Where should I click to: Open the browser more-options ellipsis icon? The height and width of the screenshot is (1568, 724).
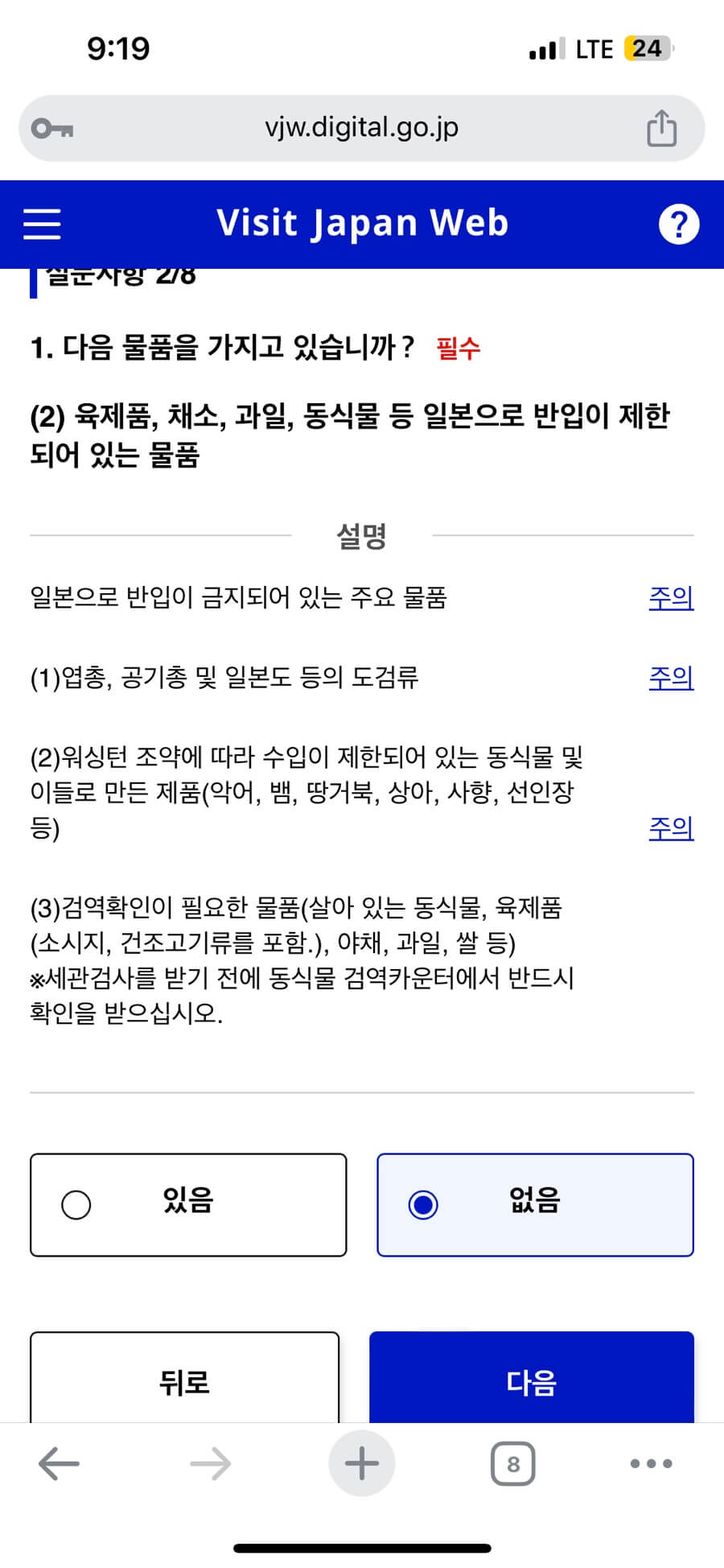(x=650, y=1464)
